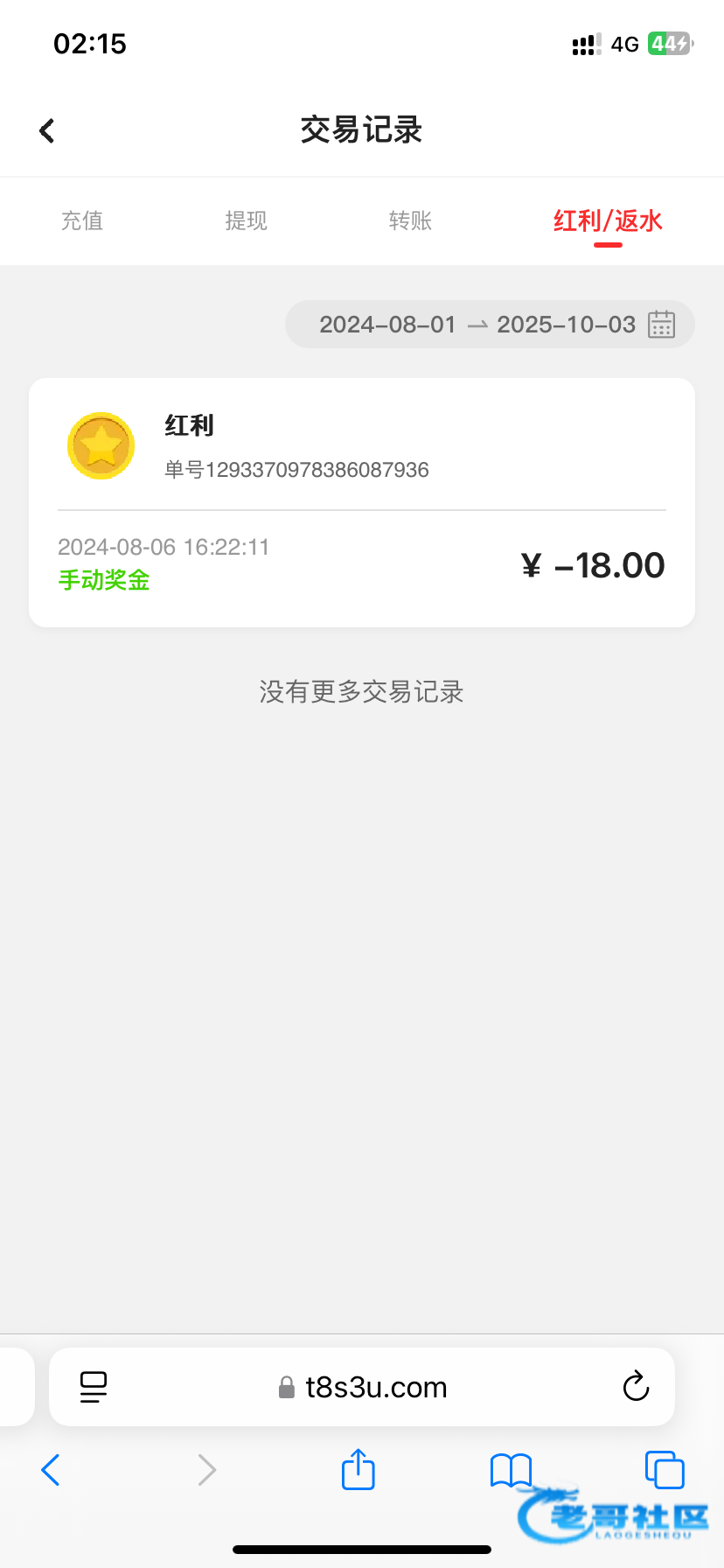Select the 红利/返水 tab

point(608,220)
